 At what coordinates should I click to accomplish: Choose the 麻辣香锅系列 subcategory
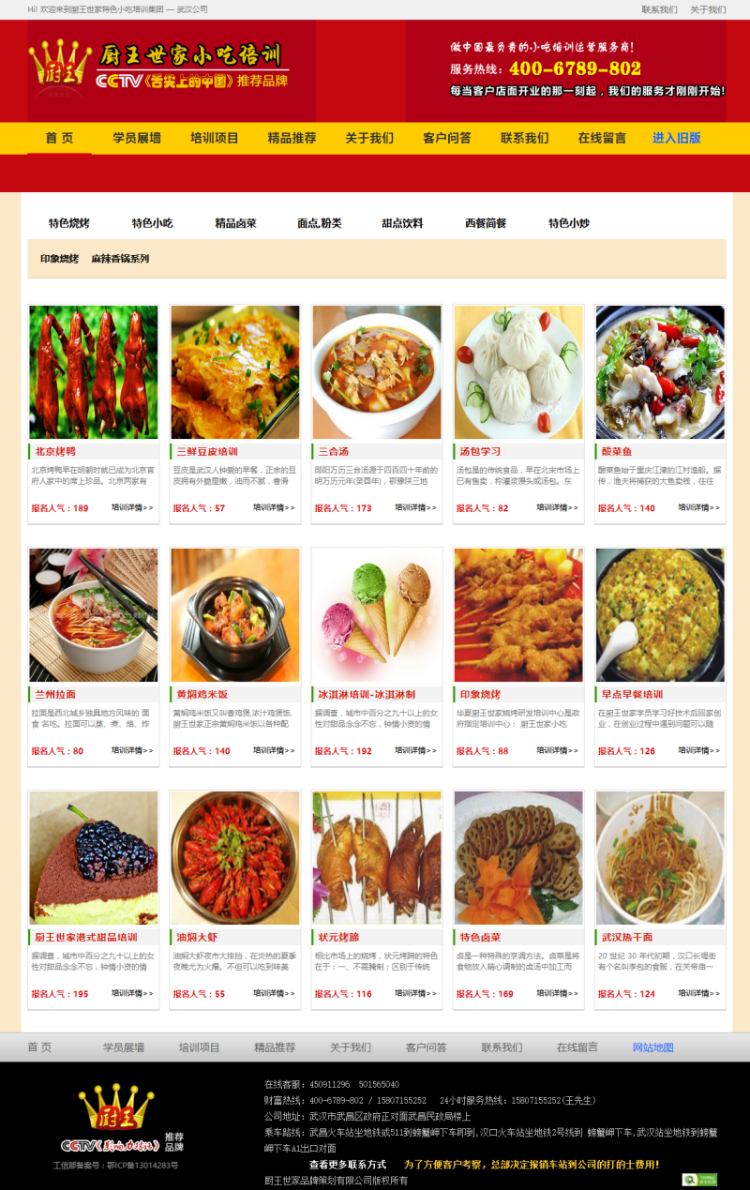coord(120,258)
